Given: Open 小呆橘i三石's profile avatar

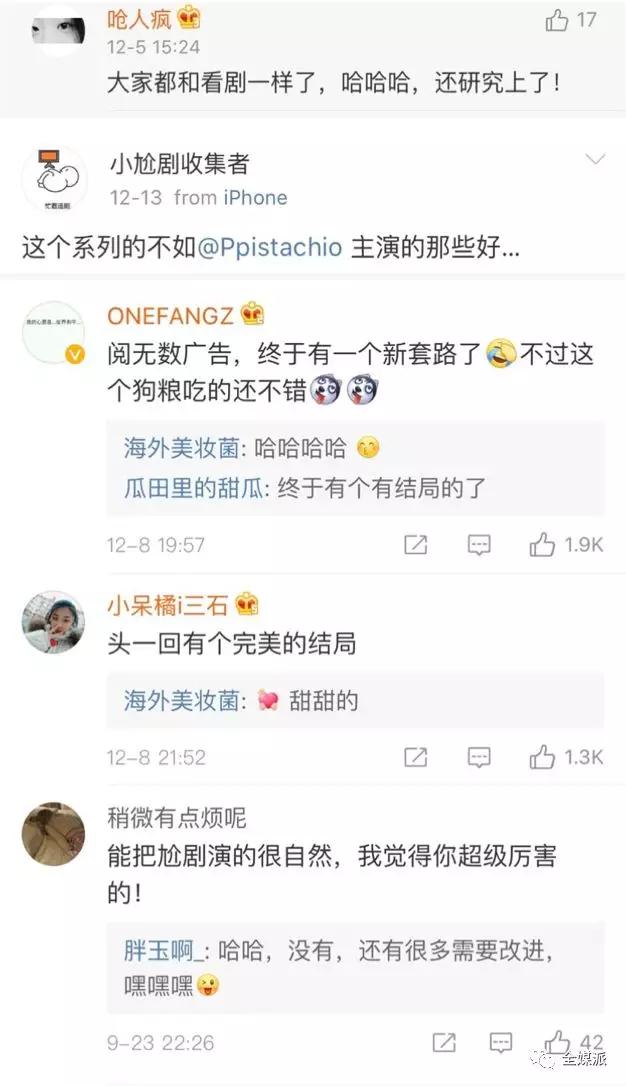Looking at the screenshot, I should click(x=53, y=623).
